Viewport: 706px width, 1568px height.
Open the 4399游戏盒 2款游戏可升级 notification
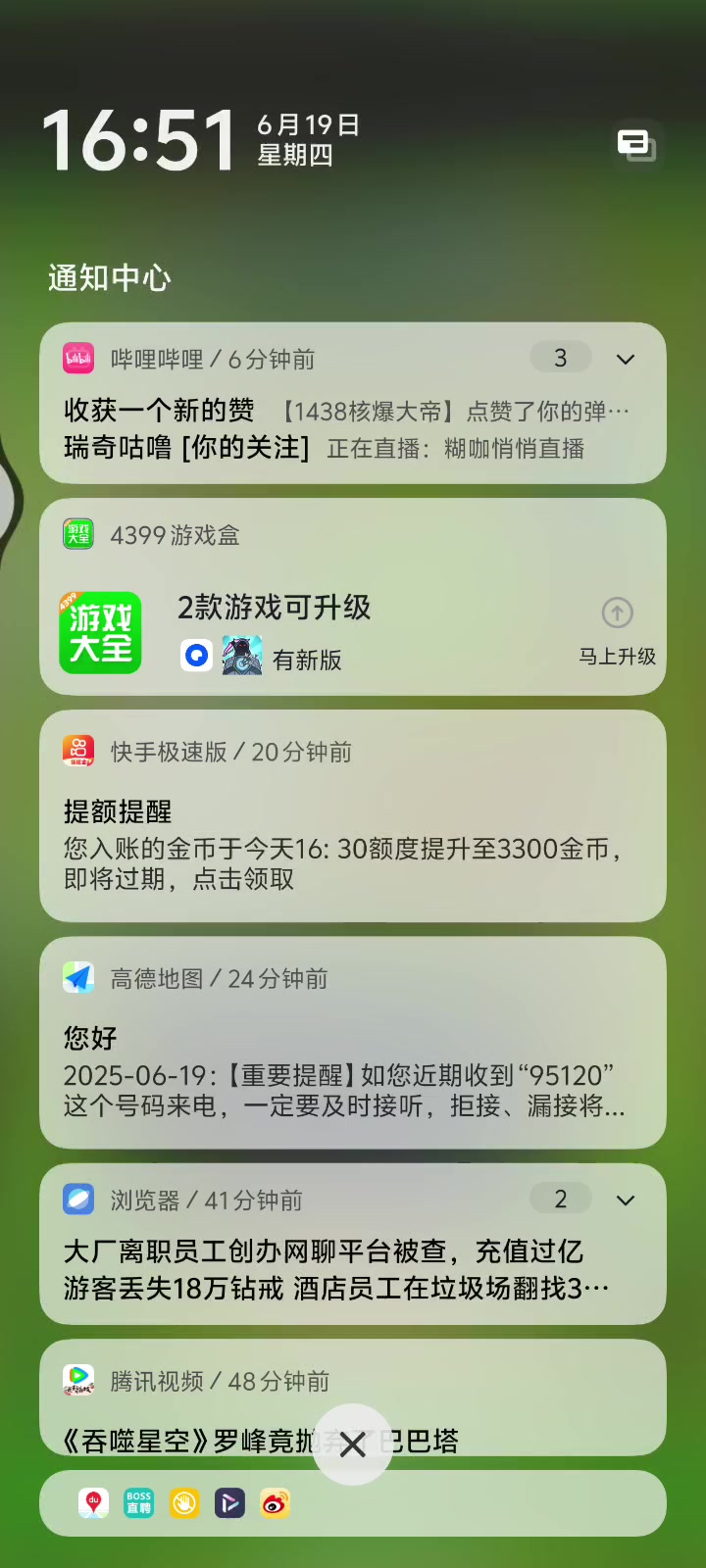(x=353, y=597)
